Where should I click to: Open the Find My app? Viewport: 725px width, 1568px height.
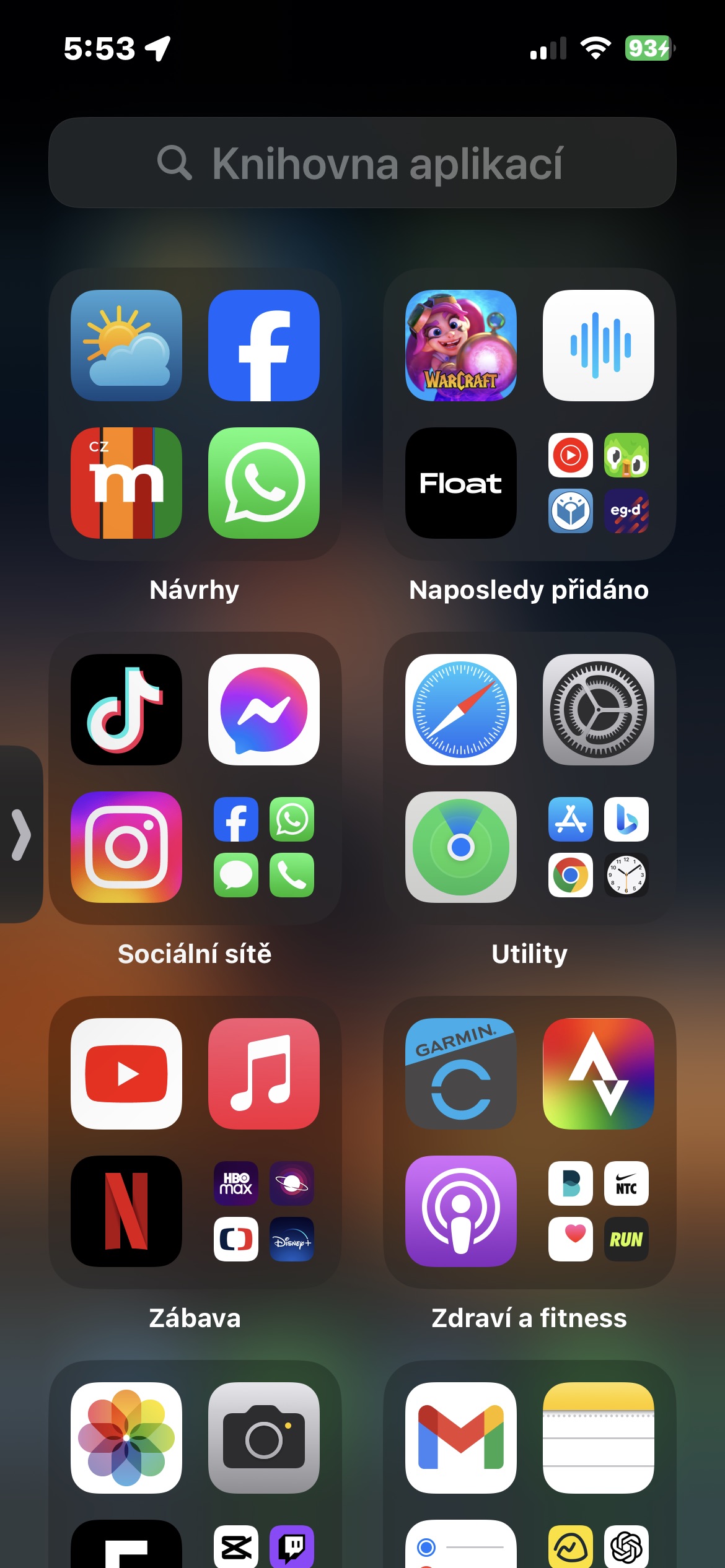click(461, 847)
